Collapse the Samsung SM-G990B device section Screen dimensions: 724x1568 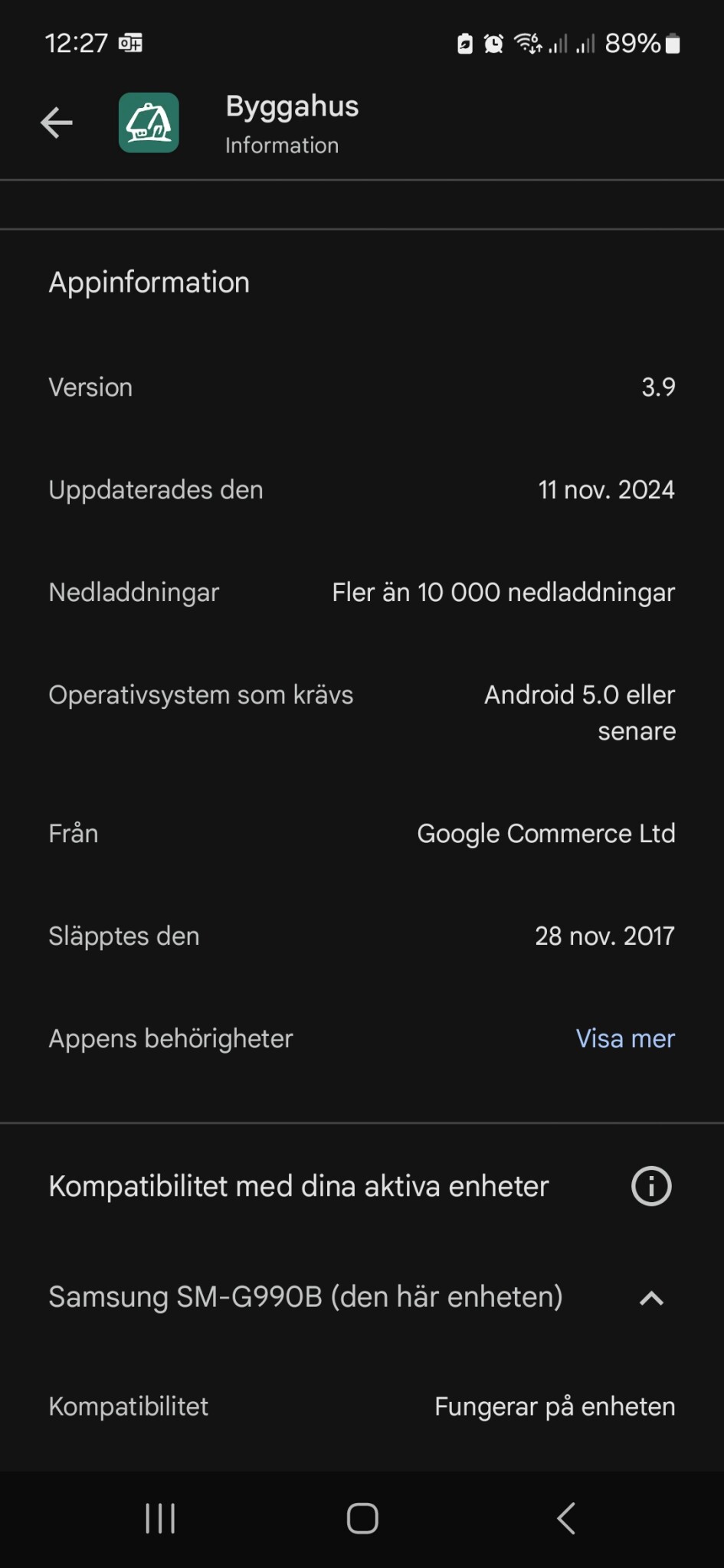click(x=651, y=1298)
